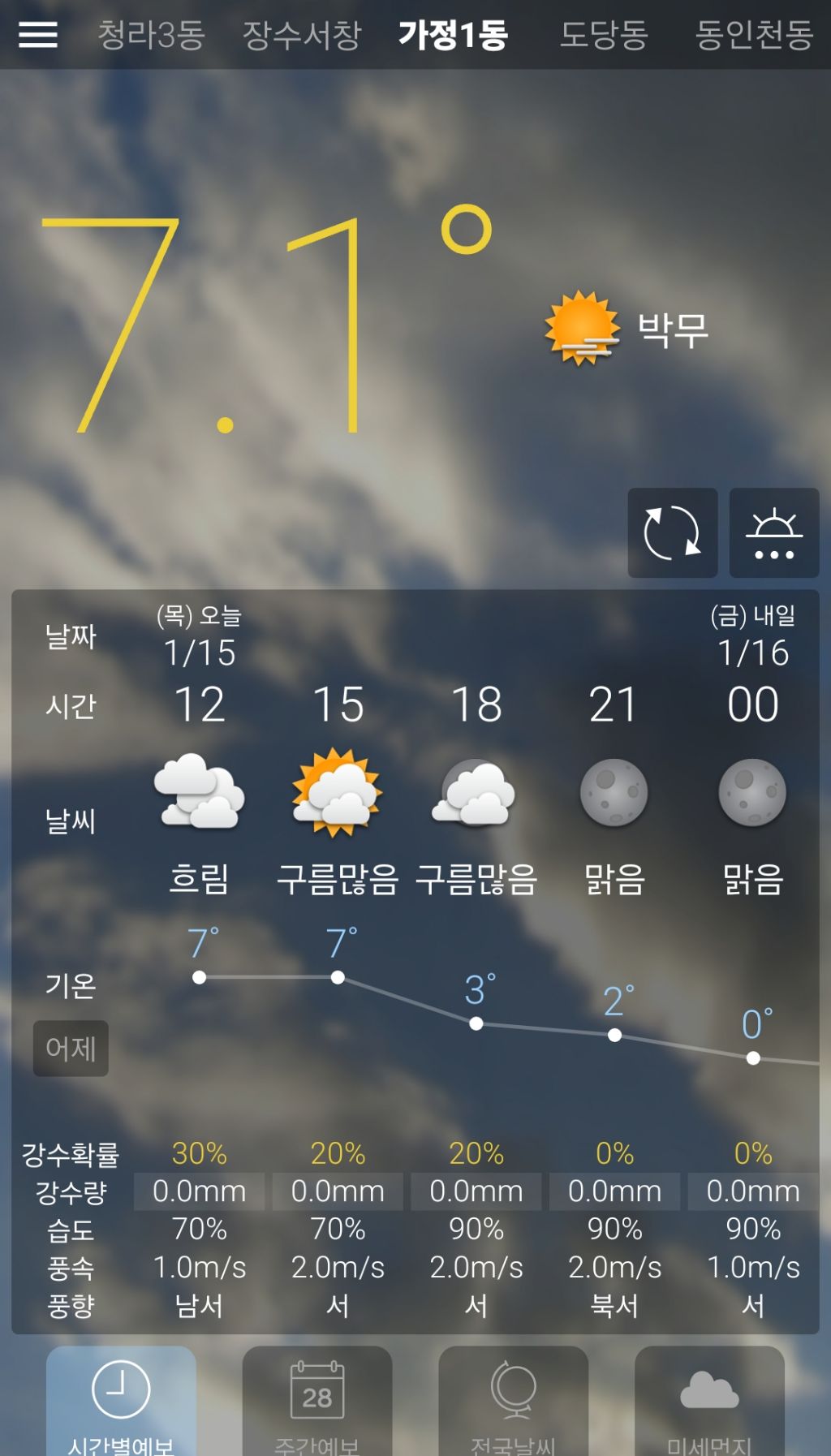Open the hamburger menu
The height and width of the screenshot is (1456, 831).
[x=37, y=34]
